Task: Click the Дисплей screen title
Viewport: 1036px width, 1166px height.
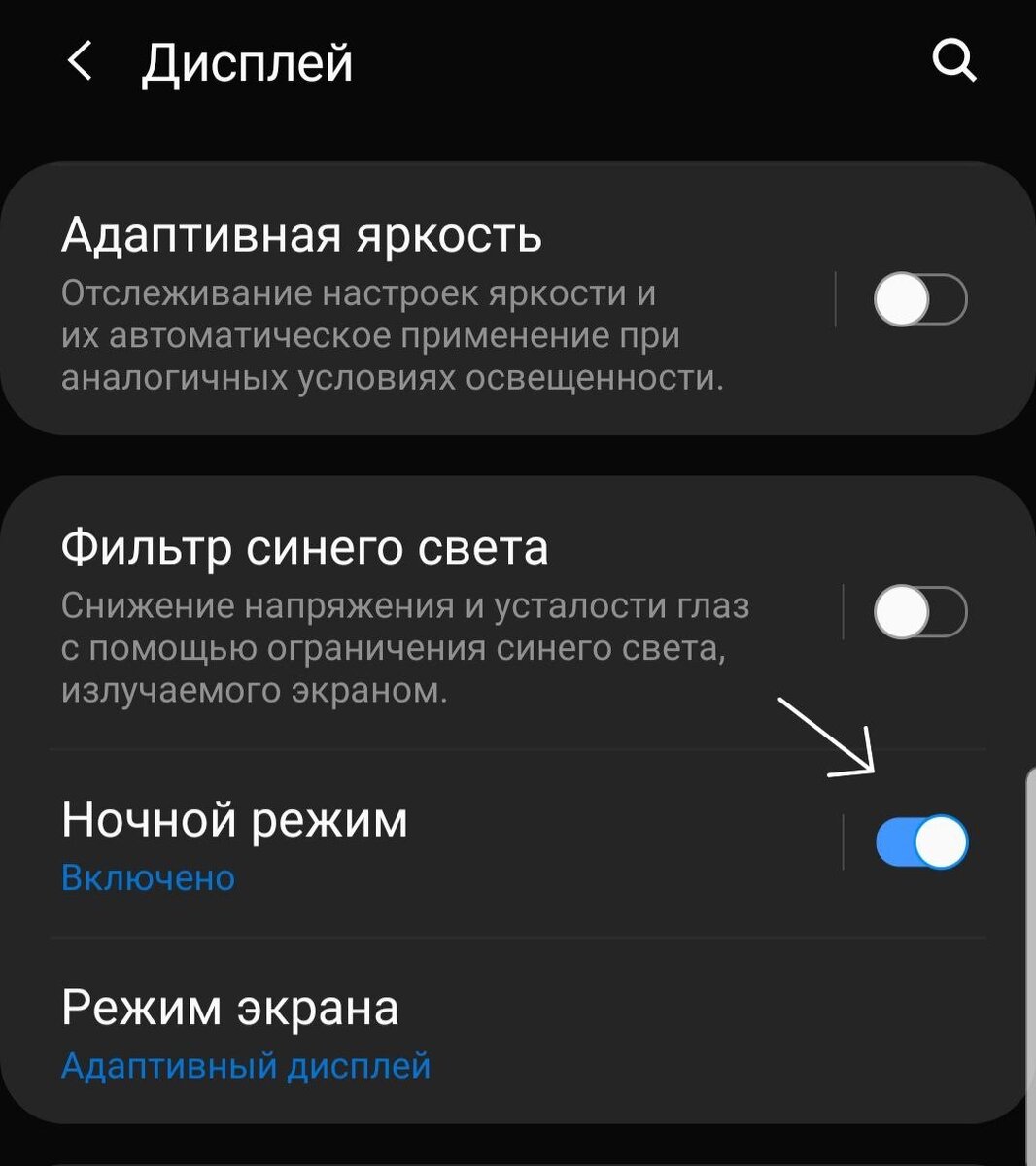Action: [245, 62]
